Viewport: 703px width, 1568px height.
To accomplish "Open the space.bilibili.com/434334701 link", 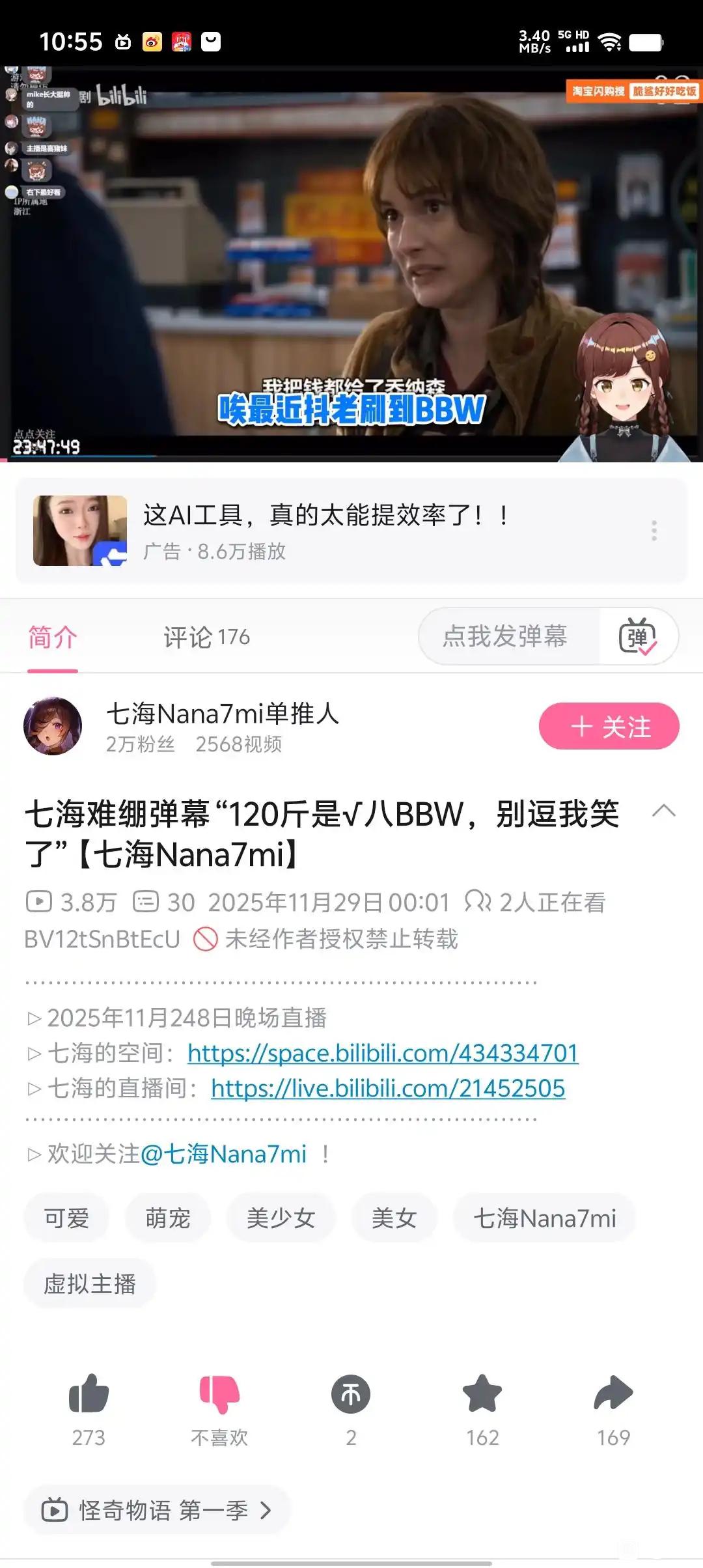I will click(x=383, y=1053).
